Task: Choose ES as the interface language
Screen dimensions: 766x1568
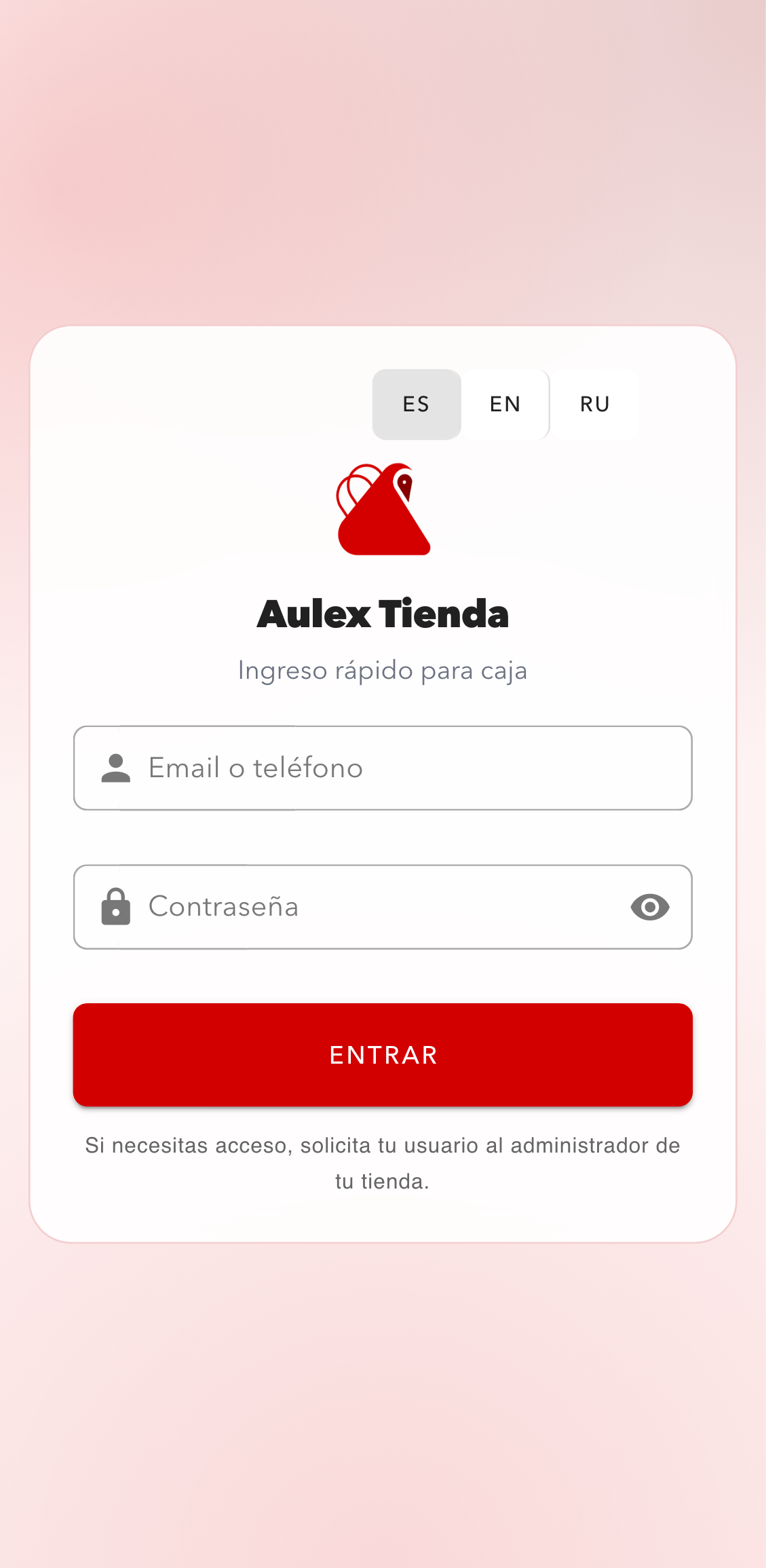Action: tap(416, 404)
